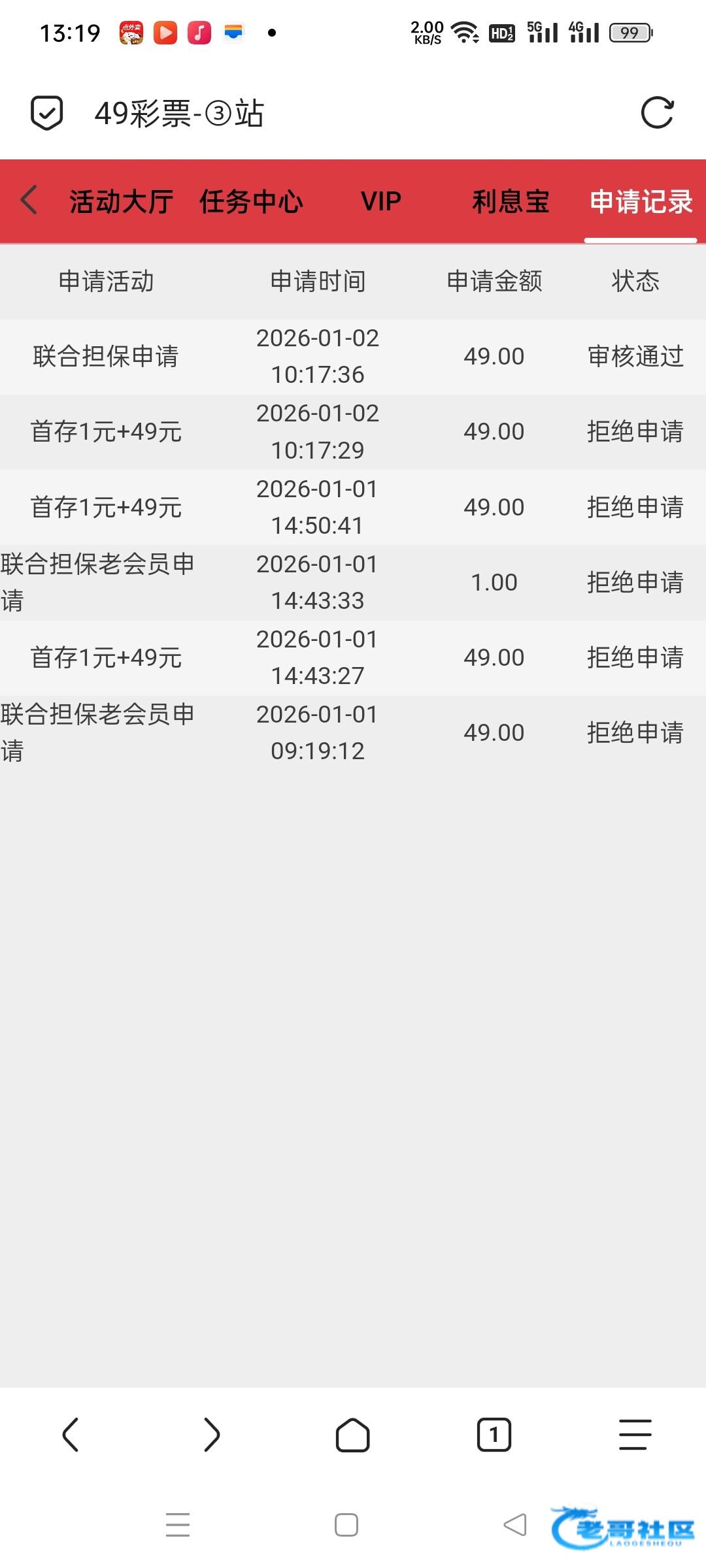Open the 任务中心 tab
Screen dimensions: 706x1568
(x=251, y=201)
